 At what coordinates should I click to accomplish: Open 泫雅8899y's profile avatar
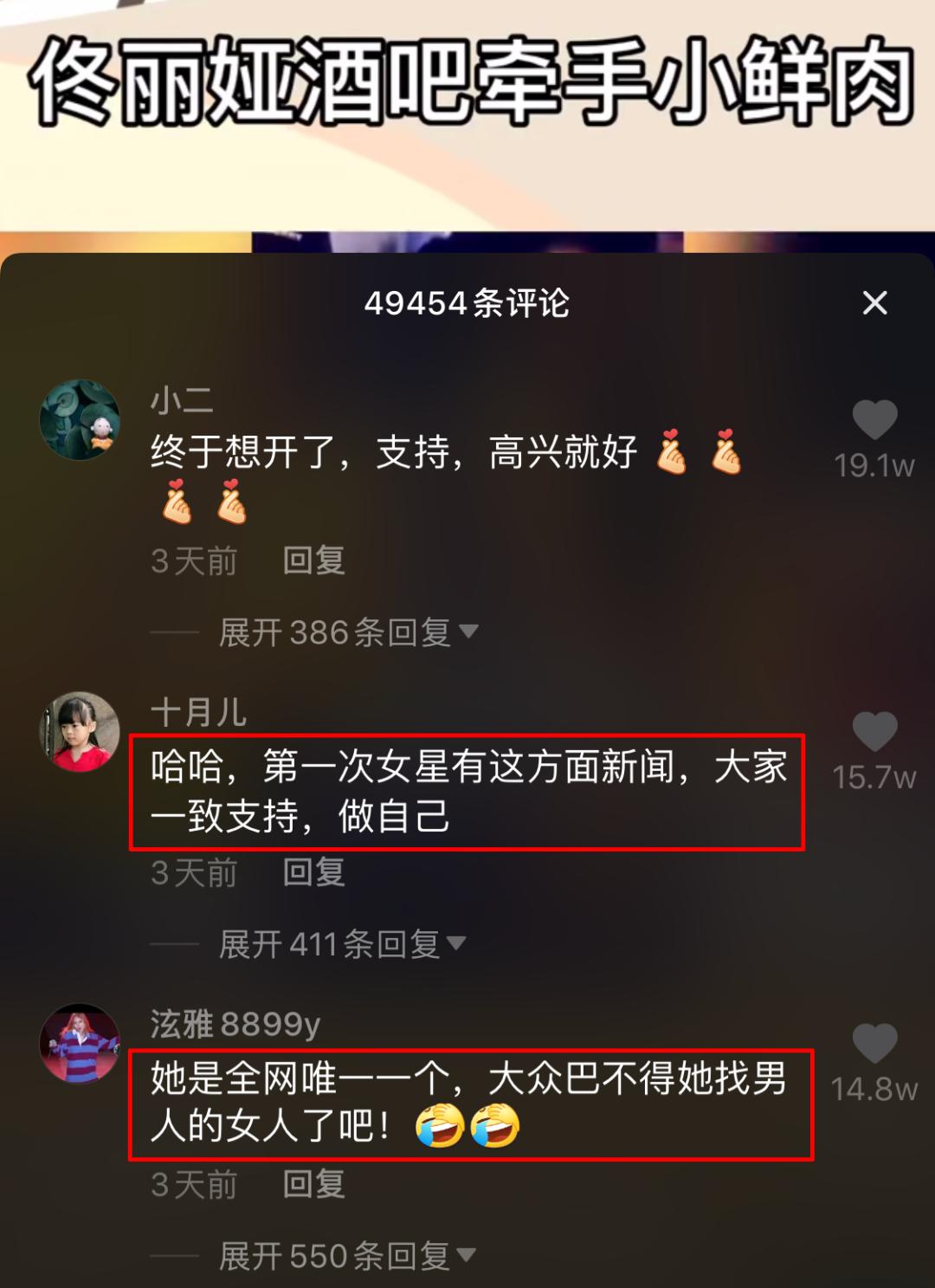point(80,1043)
